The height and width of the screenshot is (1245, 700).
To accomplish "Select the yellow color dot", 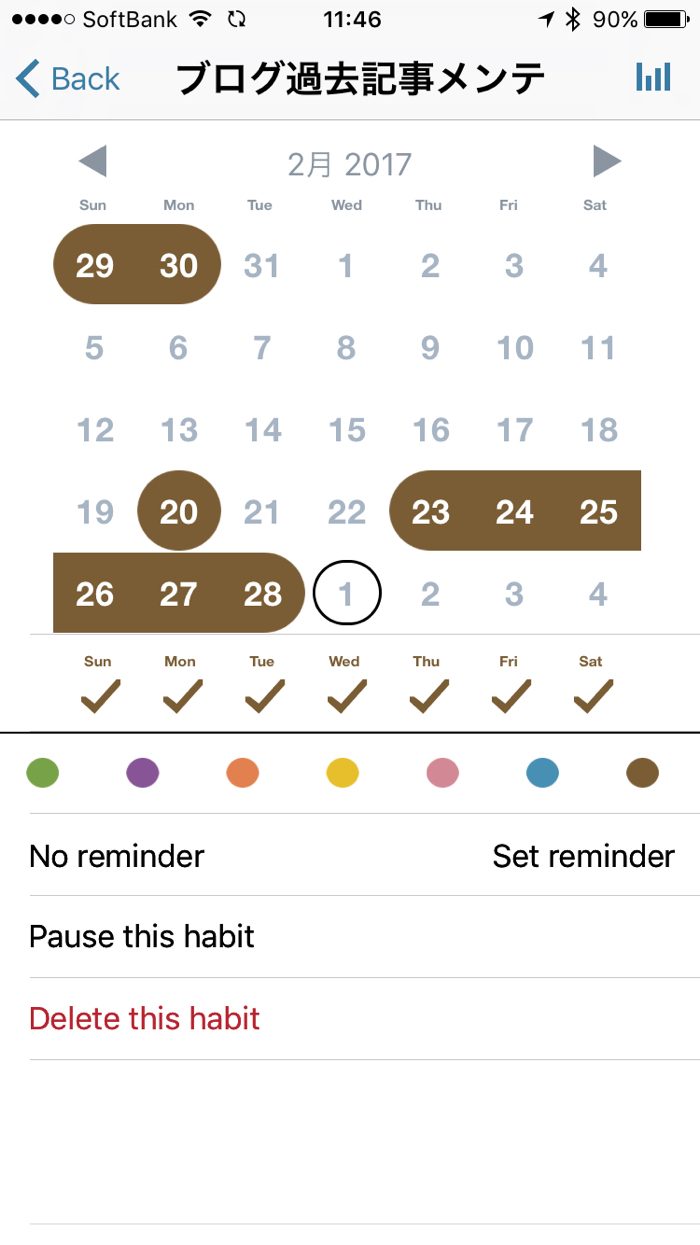I will (x=343, y=773).
